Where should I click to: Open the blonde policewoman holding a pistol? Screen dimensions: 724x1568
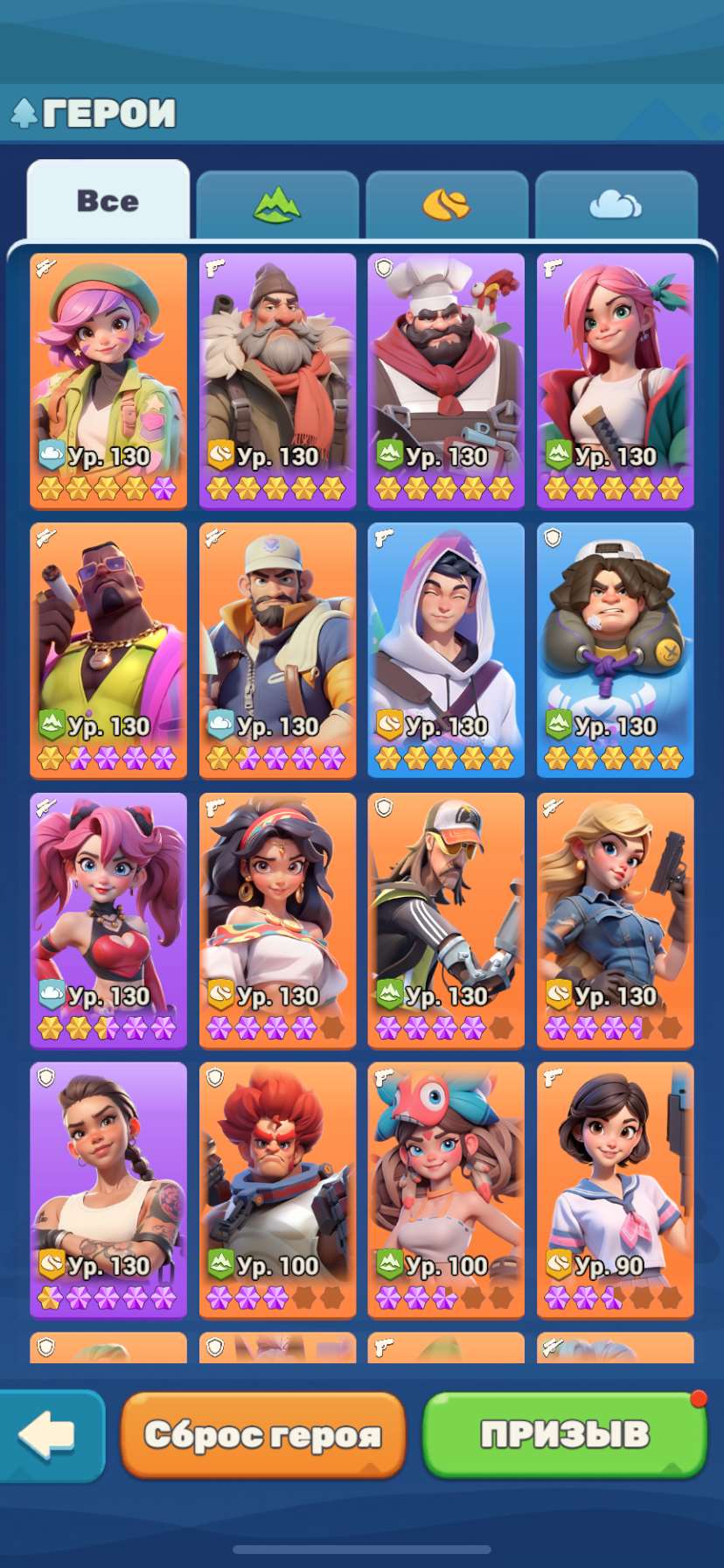click(x=616, y=906)
